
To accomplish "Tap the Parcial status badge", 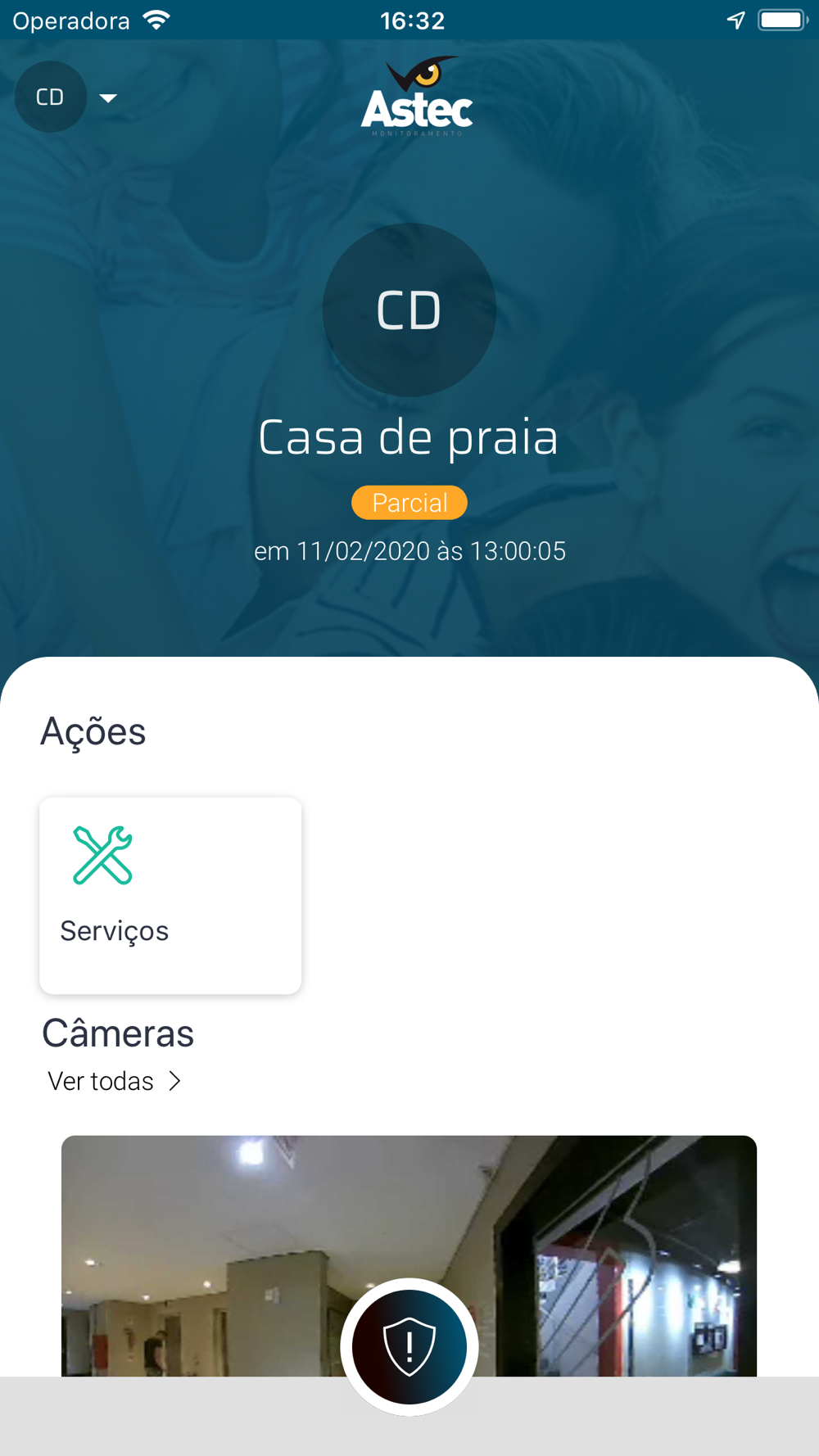I will point(409,503).
